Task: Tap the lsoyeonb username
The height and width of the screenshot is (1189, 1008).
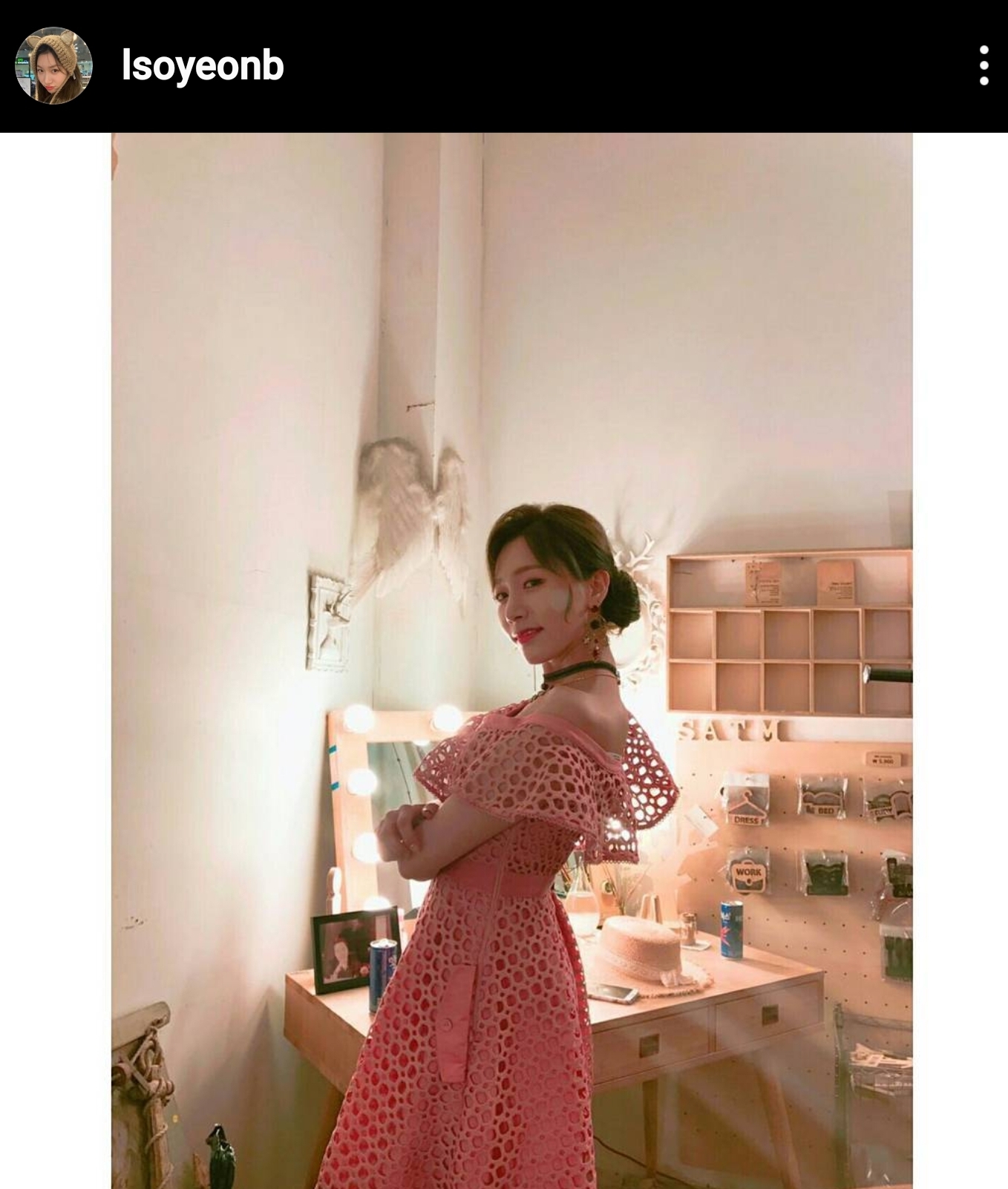Action: click(x=203, y=65)
